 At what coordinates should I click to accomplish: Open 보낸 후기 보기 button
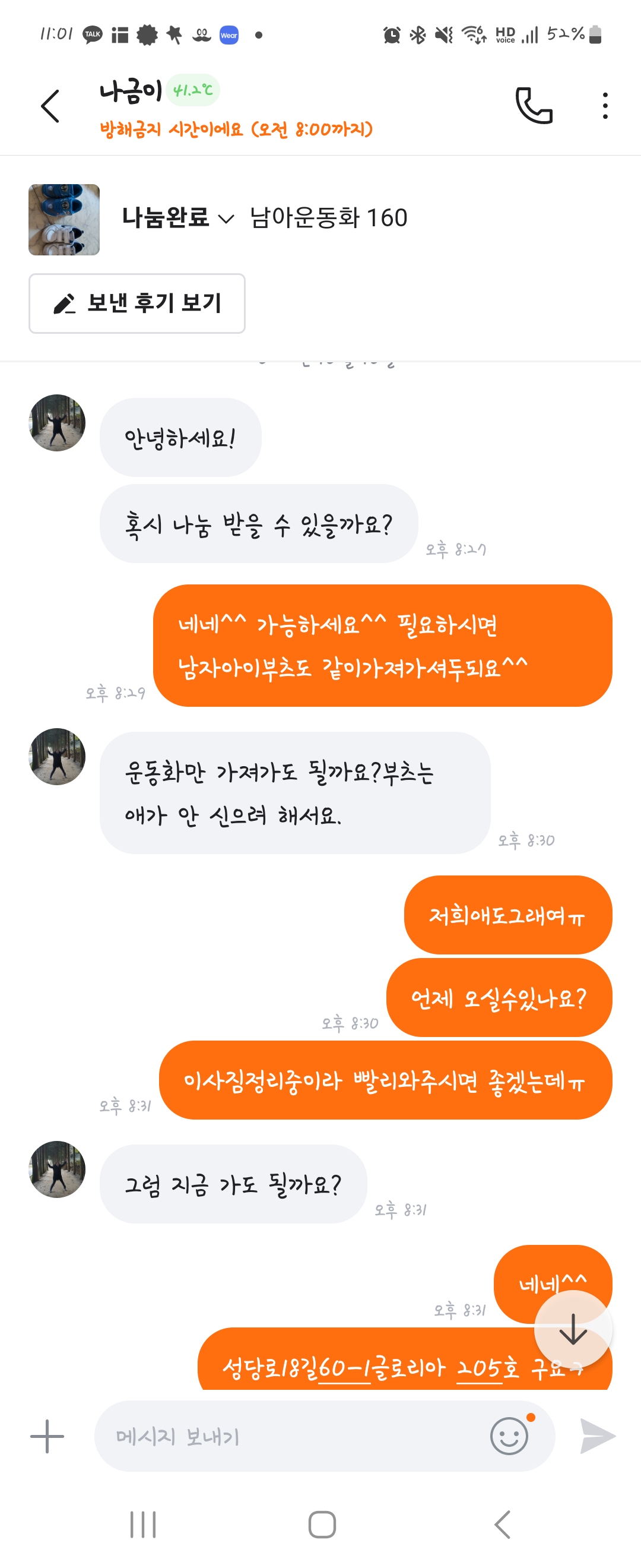tap(137, 303)
